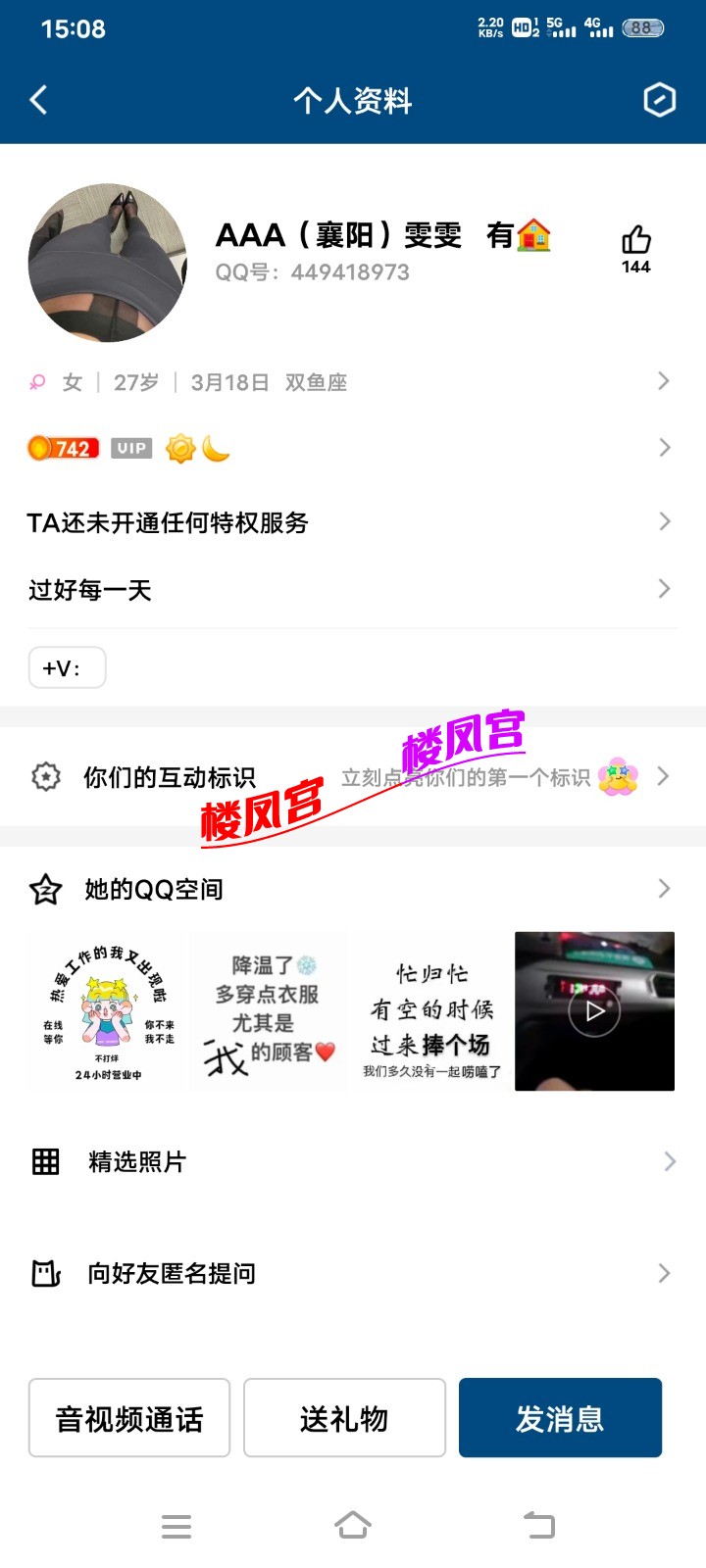Open 精选照片
Image resolution: width=706 pixels, height=1568 pixels.
[x=351, y=1162]
